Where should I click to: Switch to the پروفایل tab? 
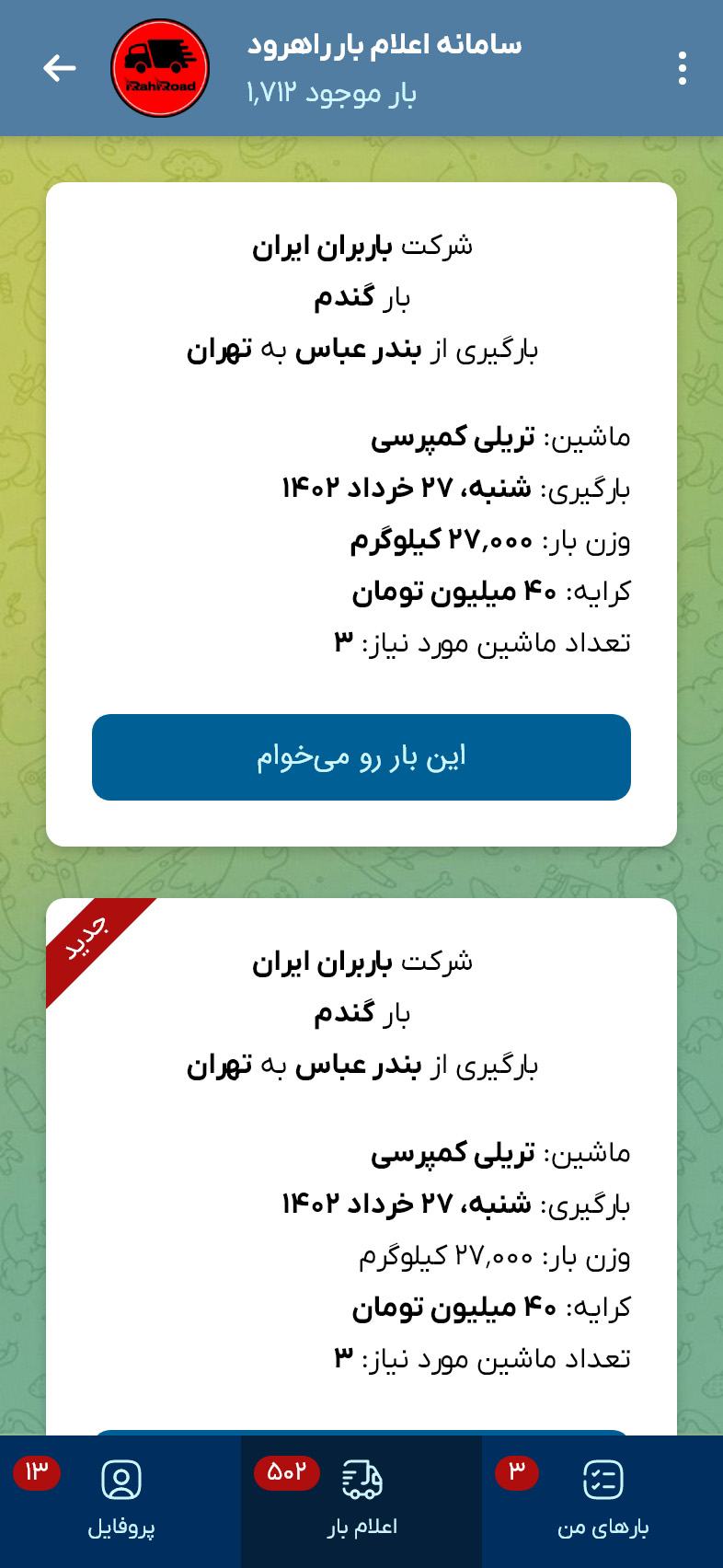point(120,1501)
